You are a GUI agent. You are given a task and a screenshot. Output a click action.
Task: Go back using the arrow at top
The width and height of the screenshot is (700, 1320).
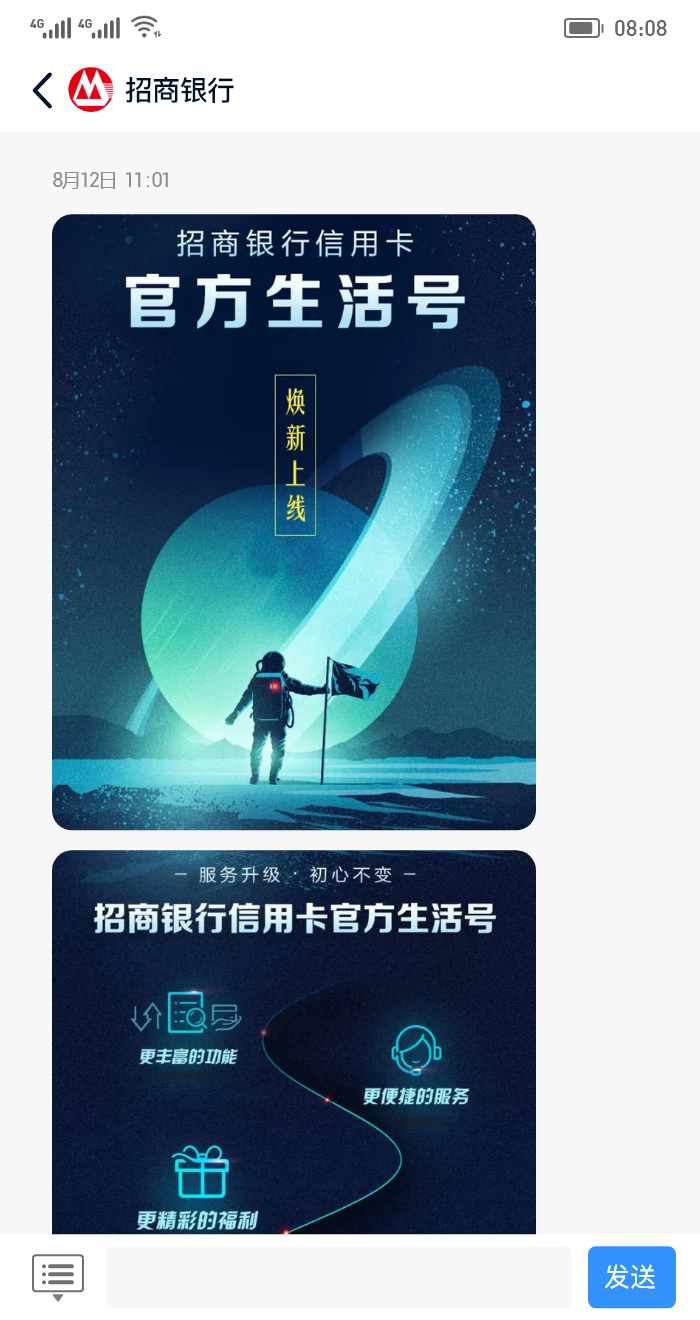[x=42, y=90]
